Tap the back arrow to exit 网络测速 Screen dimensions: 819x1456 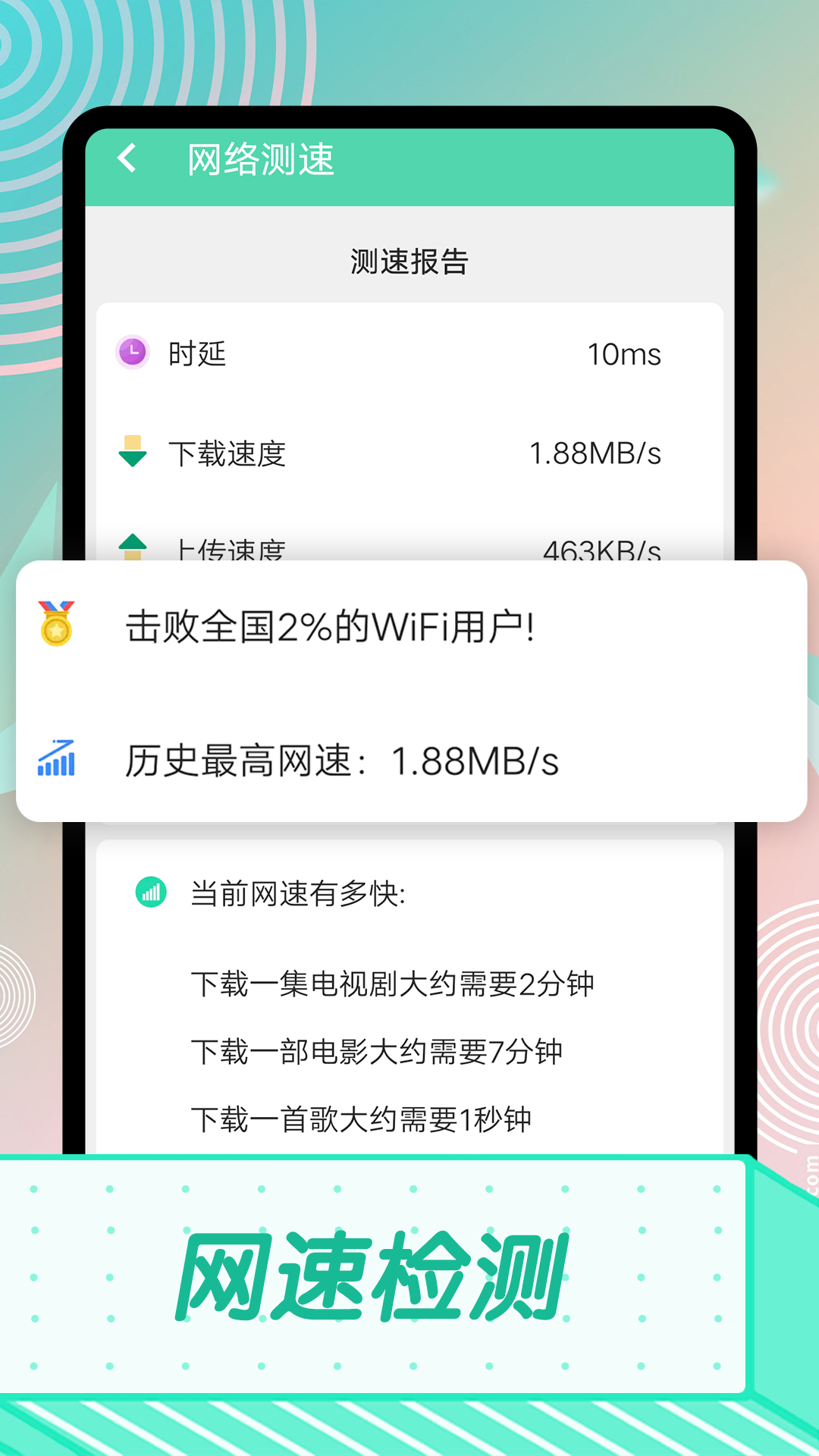pos(127,158)
